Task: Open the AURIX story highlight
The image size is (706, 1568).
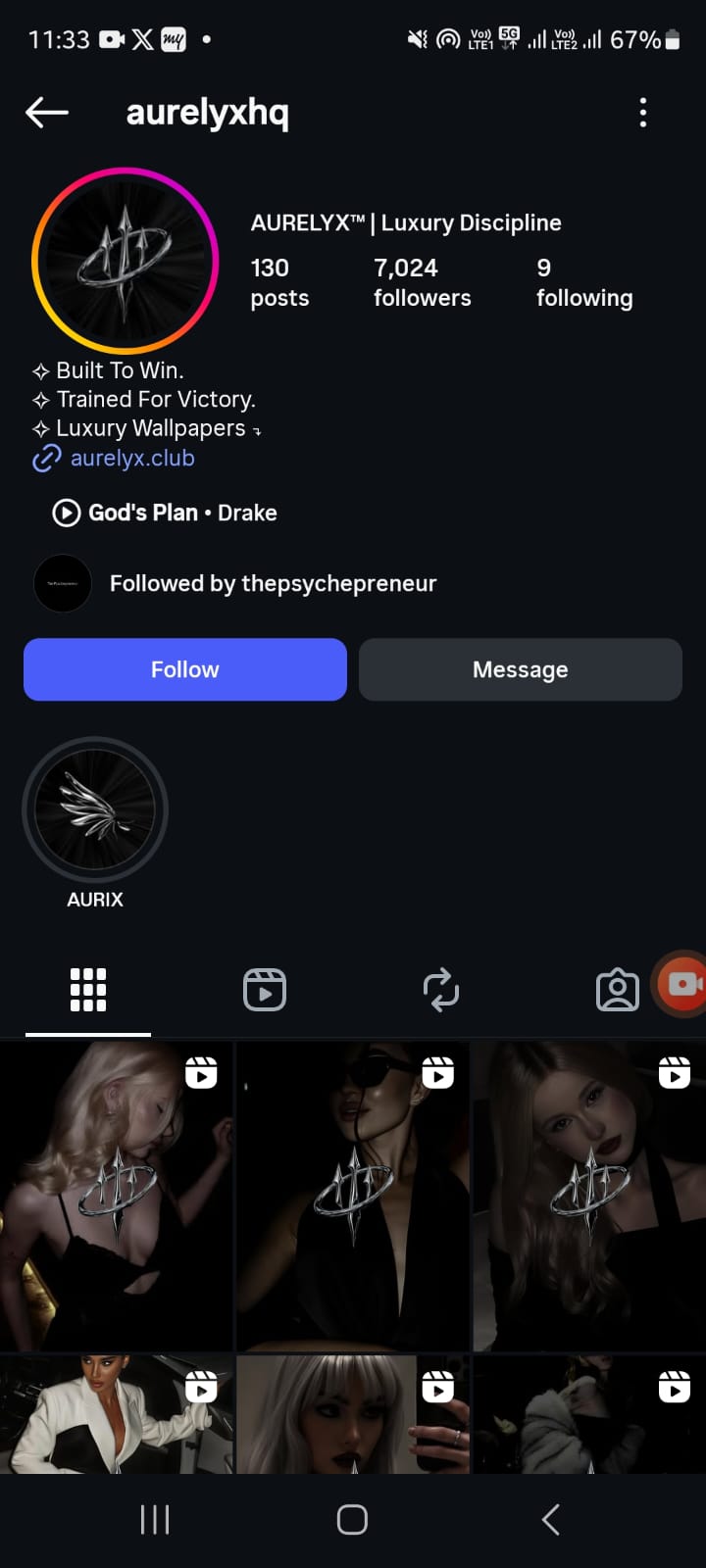Action: click(95, 810)
